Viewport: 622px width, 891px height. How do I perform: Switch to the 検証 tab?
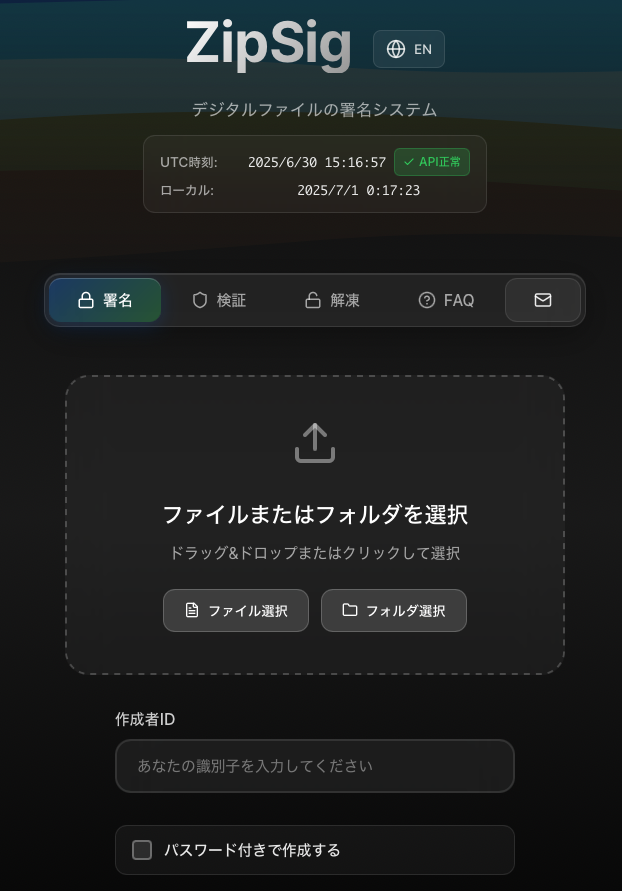(219, 300)
